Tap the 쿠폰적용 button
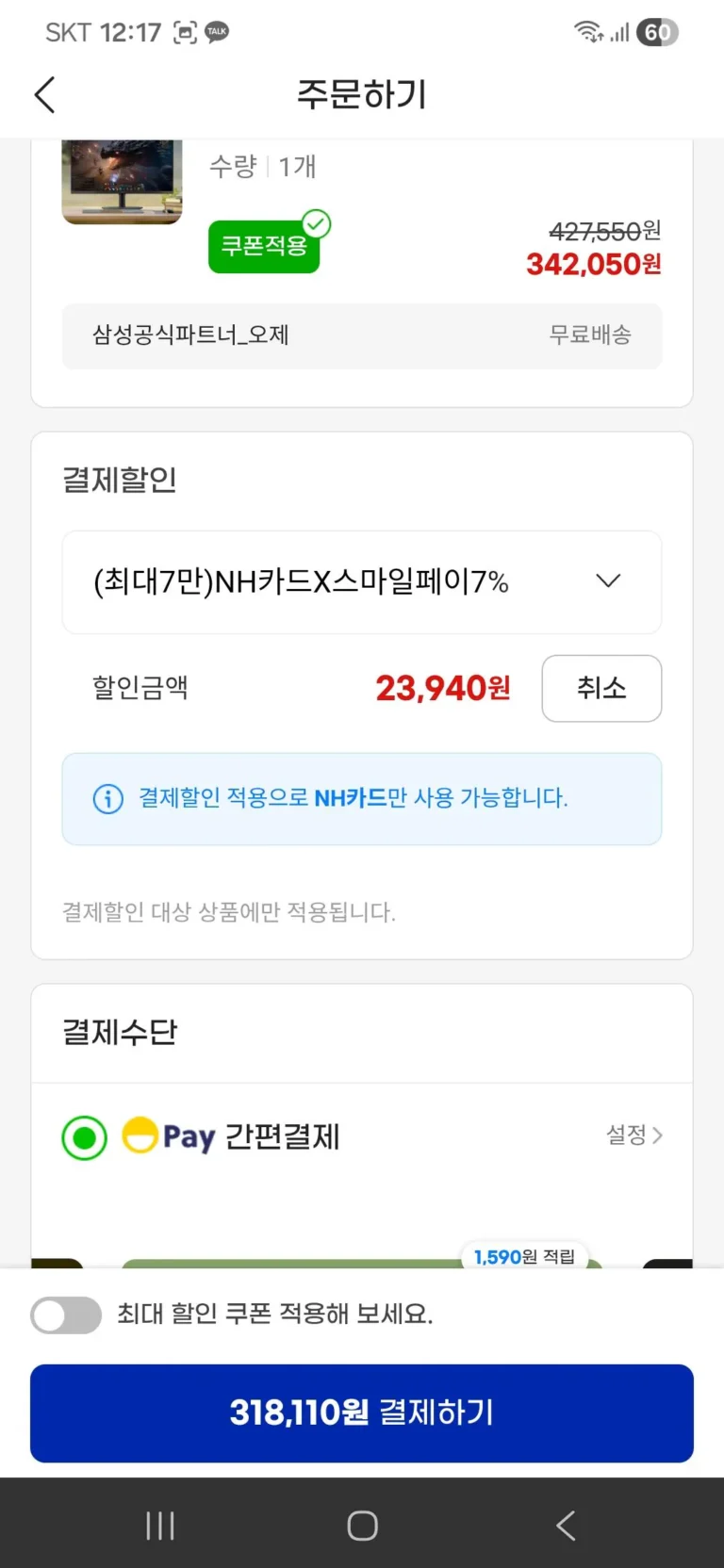Image resolution: width=724 pixels, height=1568 pixels. (x=264, y=246)
